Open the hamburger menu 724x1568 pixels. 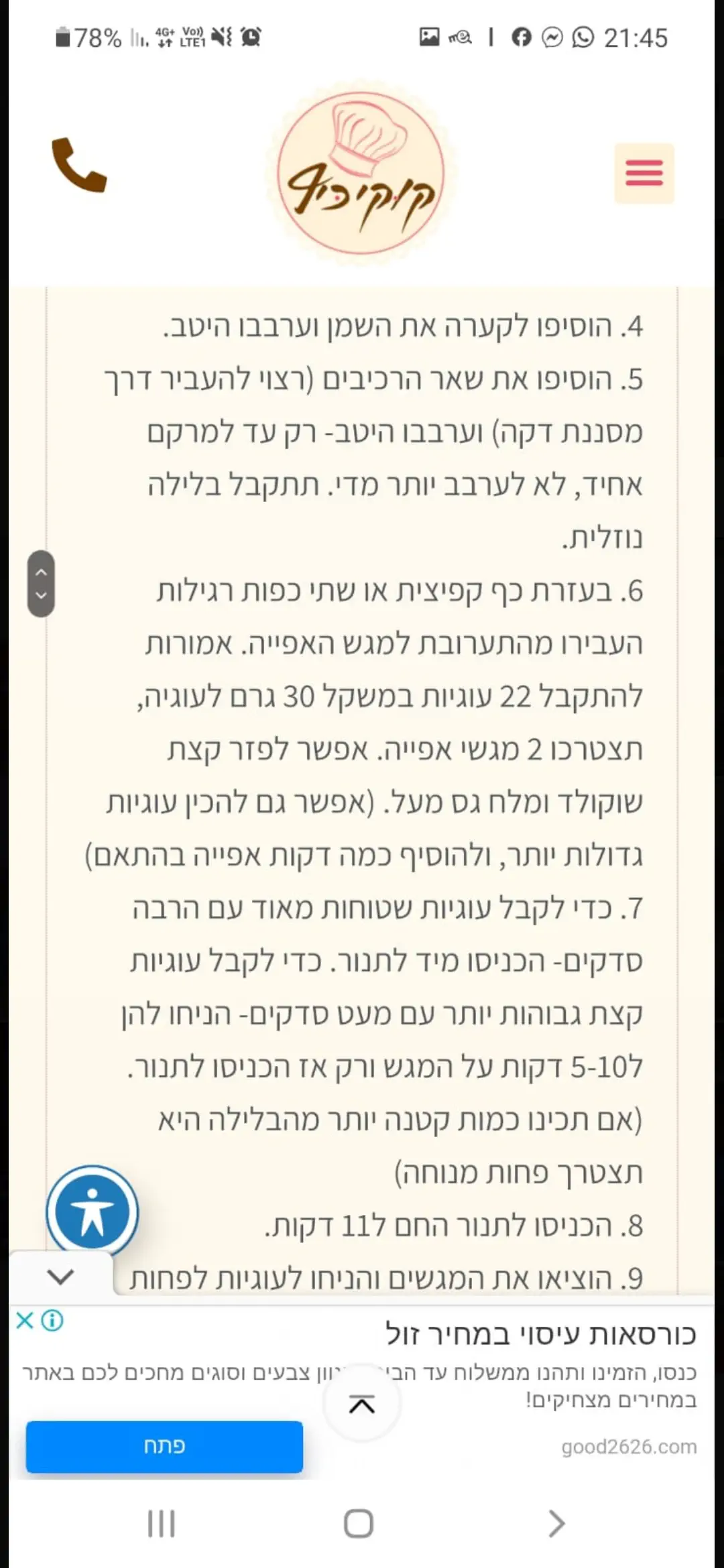point(644,173)
